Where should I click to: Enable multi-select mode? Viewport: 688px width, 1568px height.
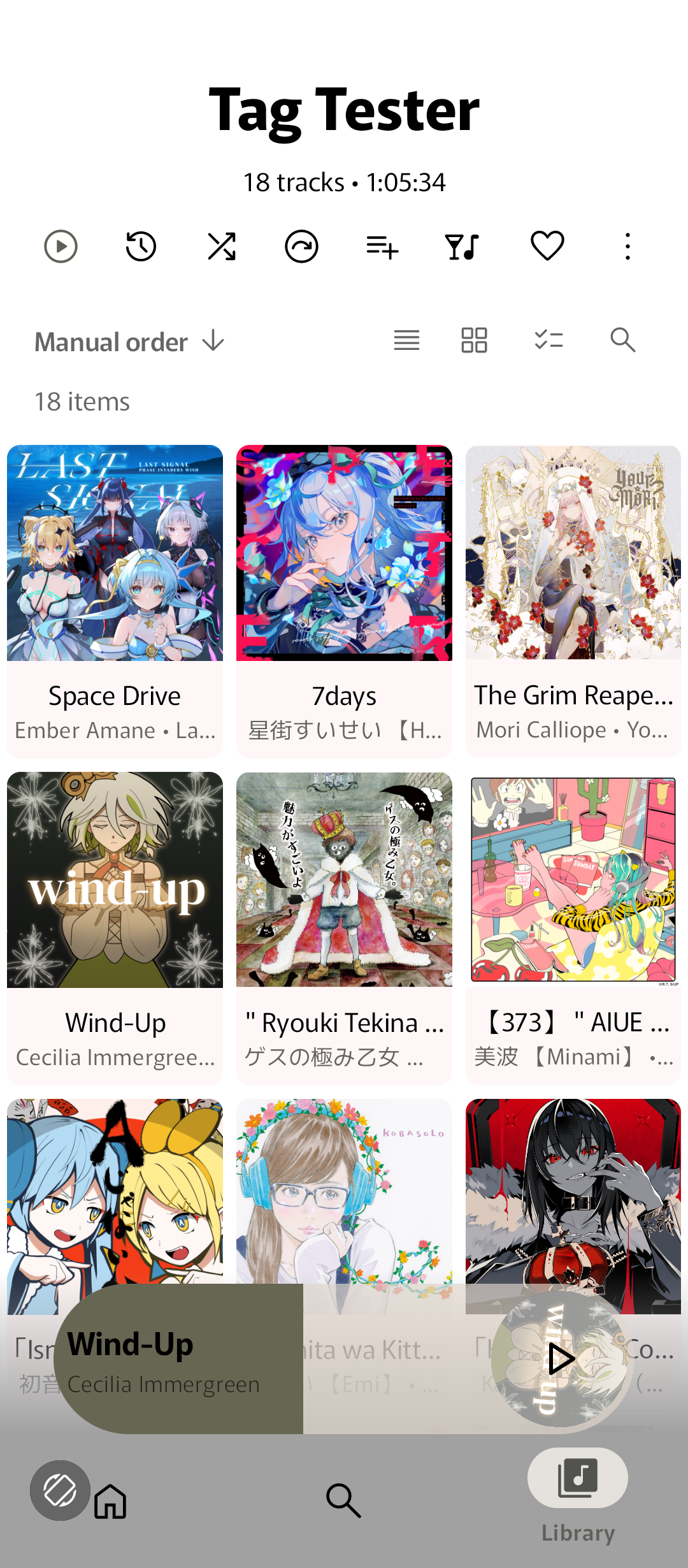(548, 340)
